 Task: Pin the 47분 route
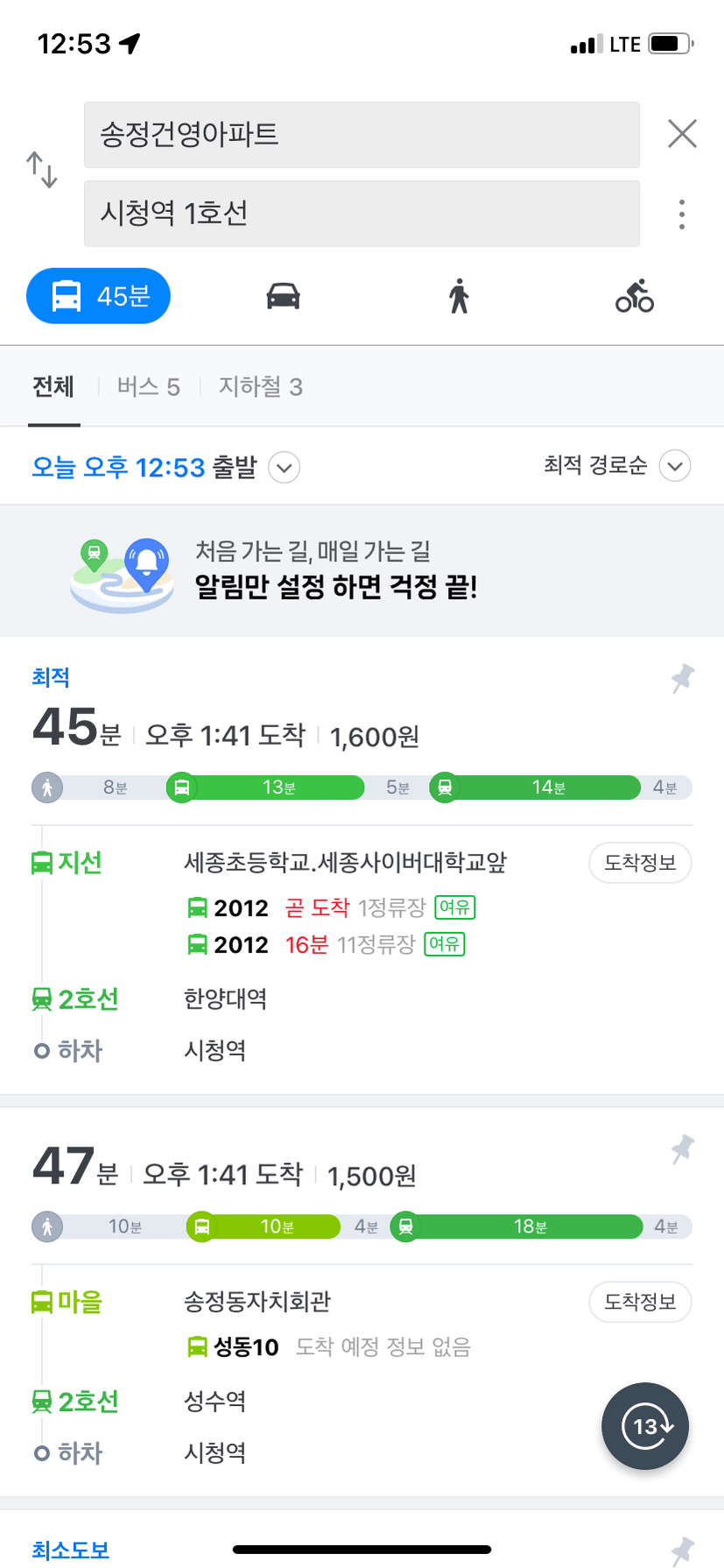coord(683,1149)
